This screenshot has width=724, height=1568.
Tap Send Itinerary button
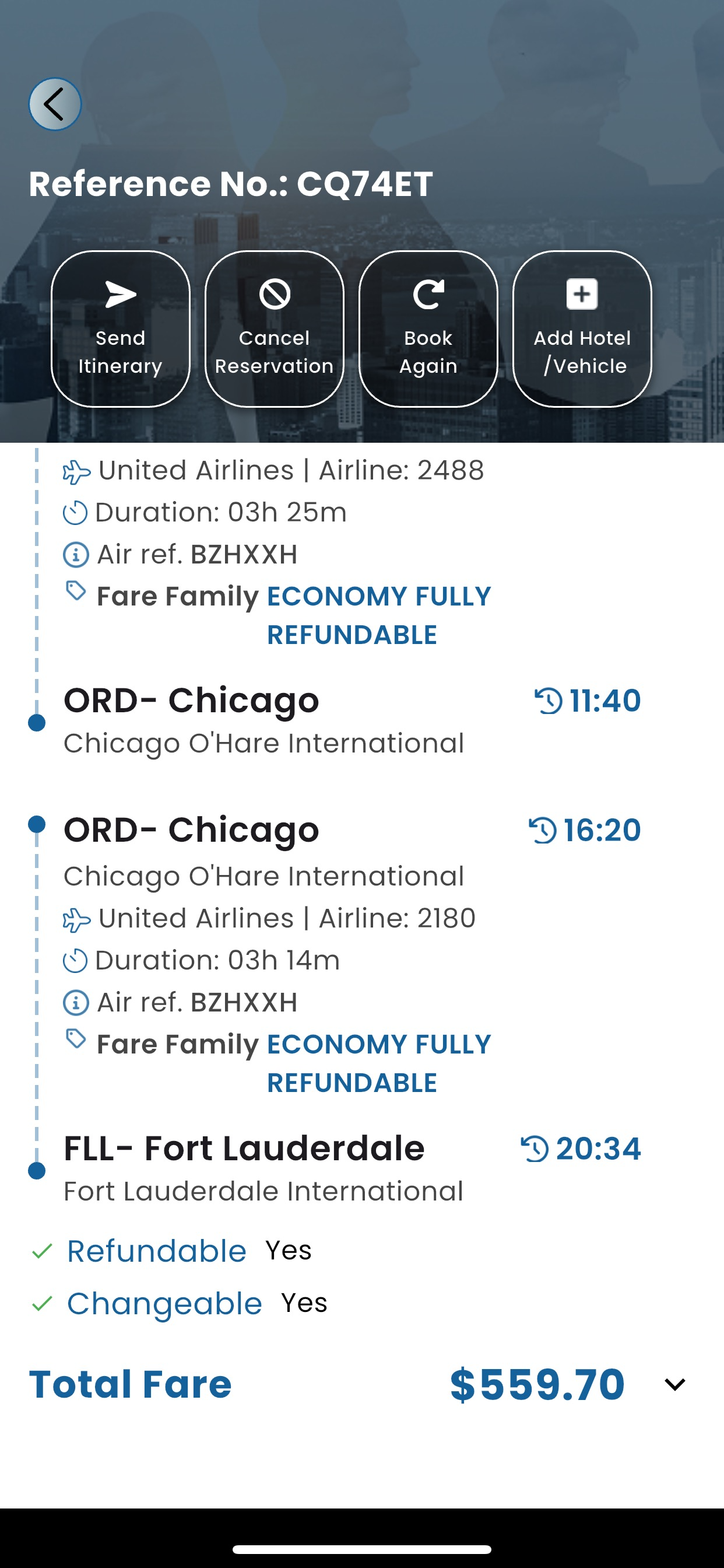(x=121, y=328)
